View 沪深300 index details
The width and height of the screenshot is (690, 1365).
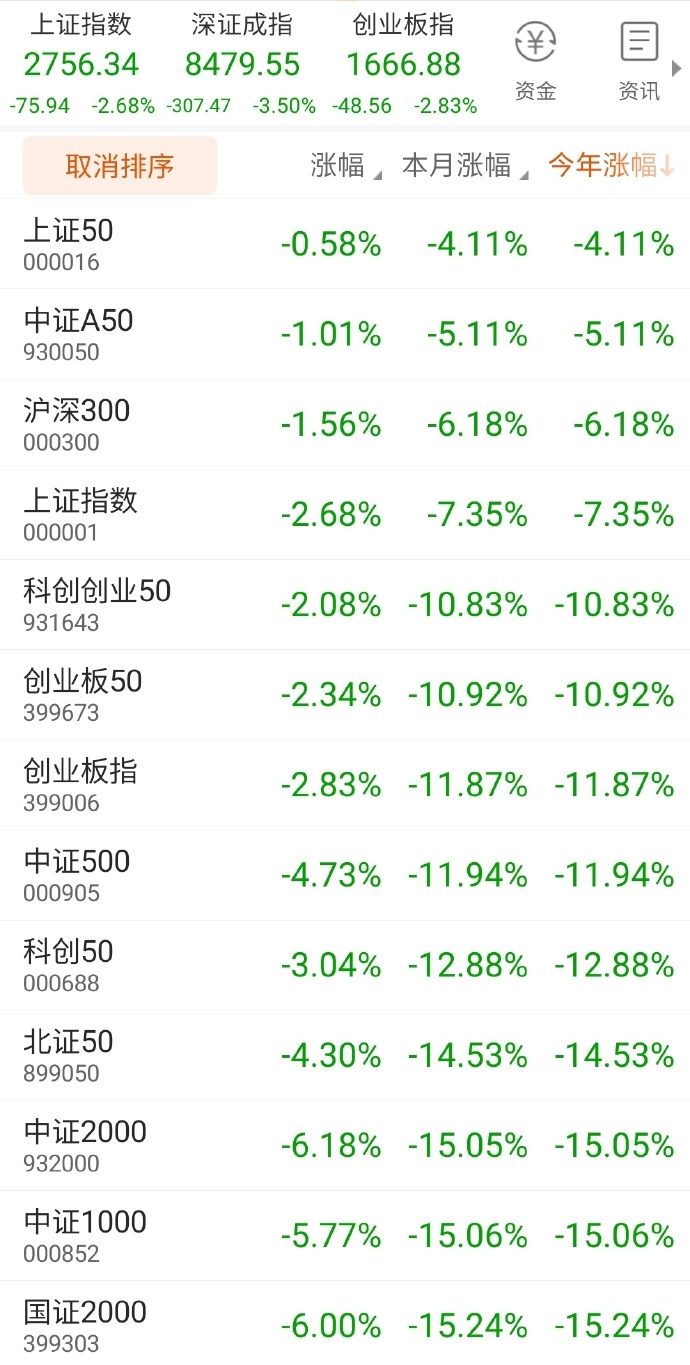[345, 424]
